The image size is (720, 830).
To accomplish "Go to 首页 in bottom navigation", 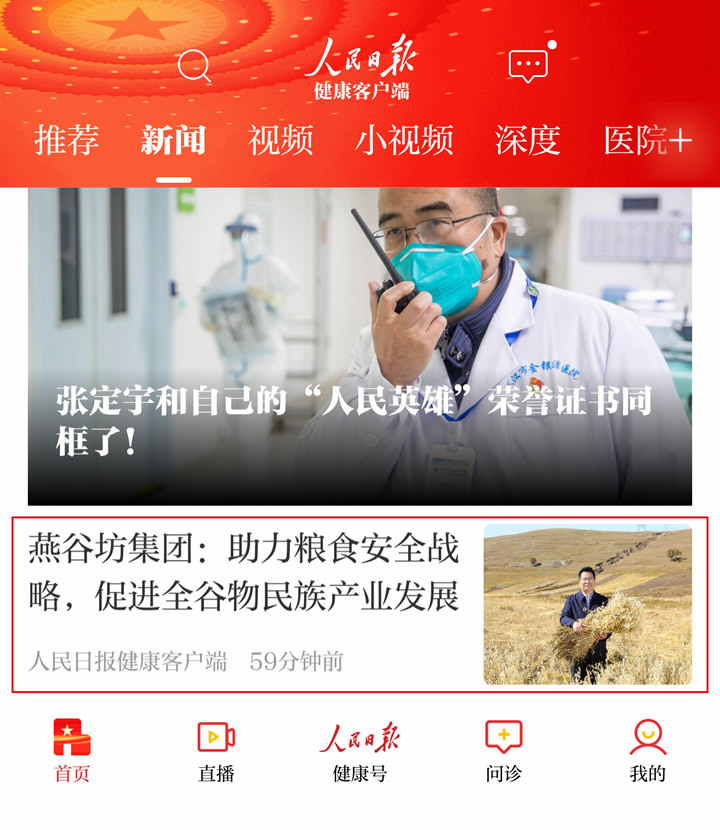I will pyautogui.click(x=72, y=751).
